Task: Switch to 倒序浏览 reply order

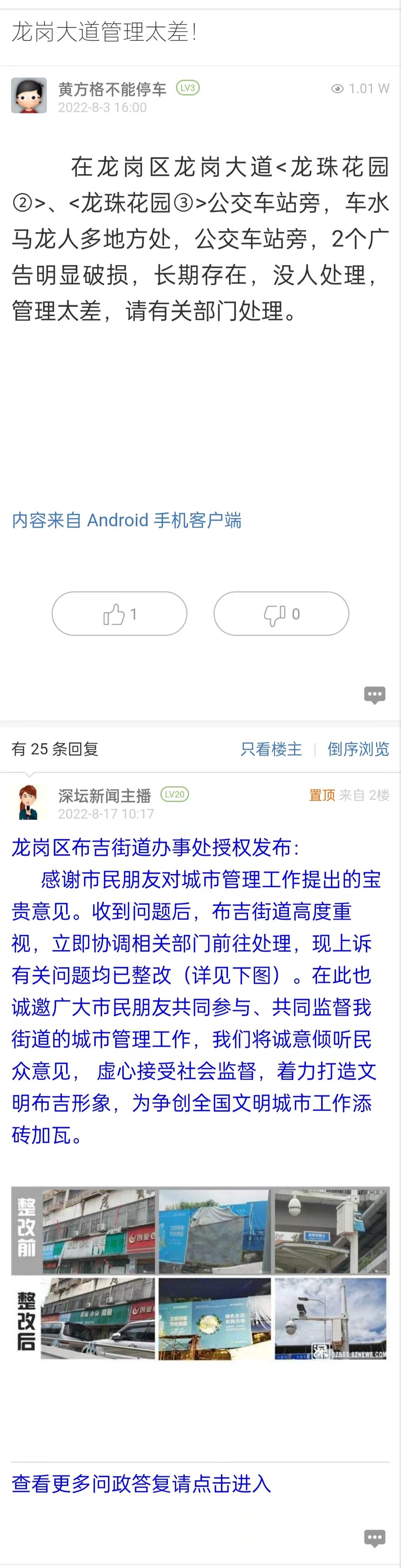Action: click(358, 749)
